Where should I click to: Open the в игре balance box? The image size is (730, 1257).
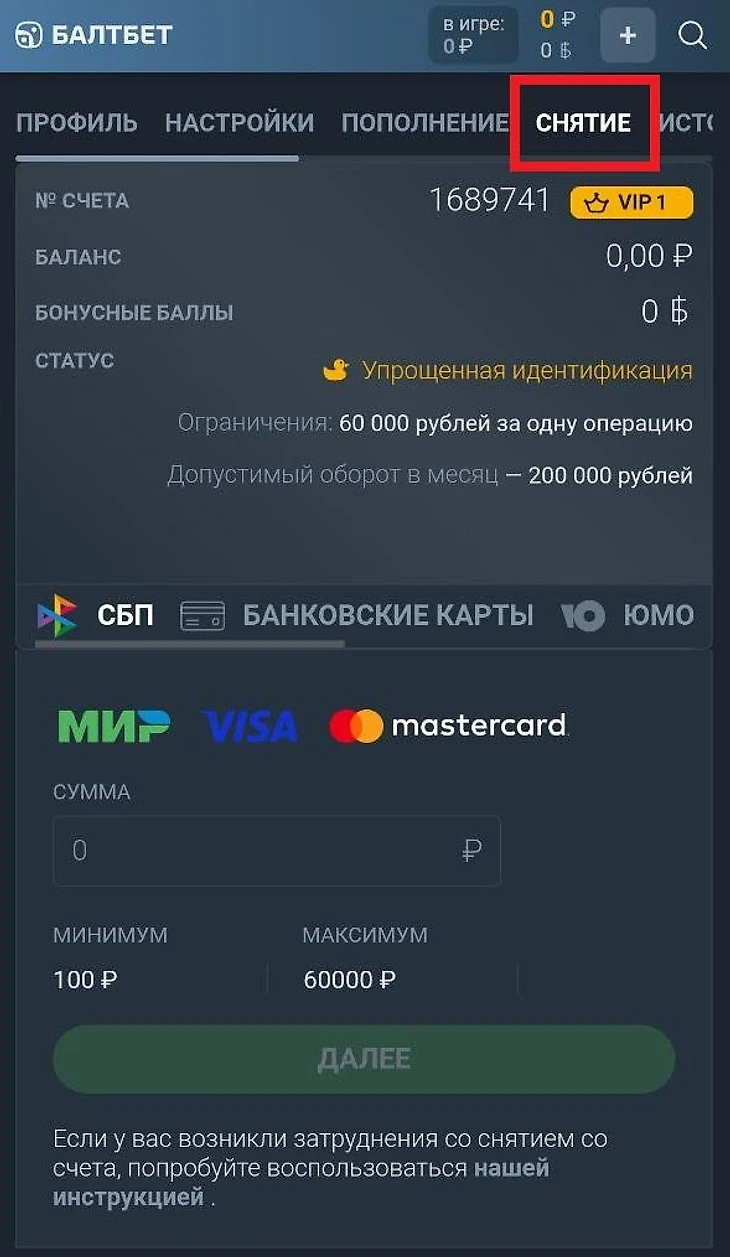473,35
